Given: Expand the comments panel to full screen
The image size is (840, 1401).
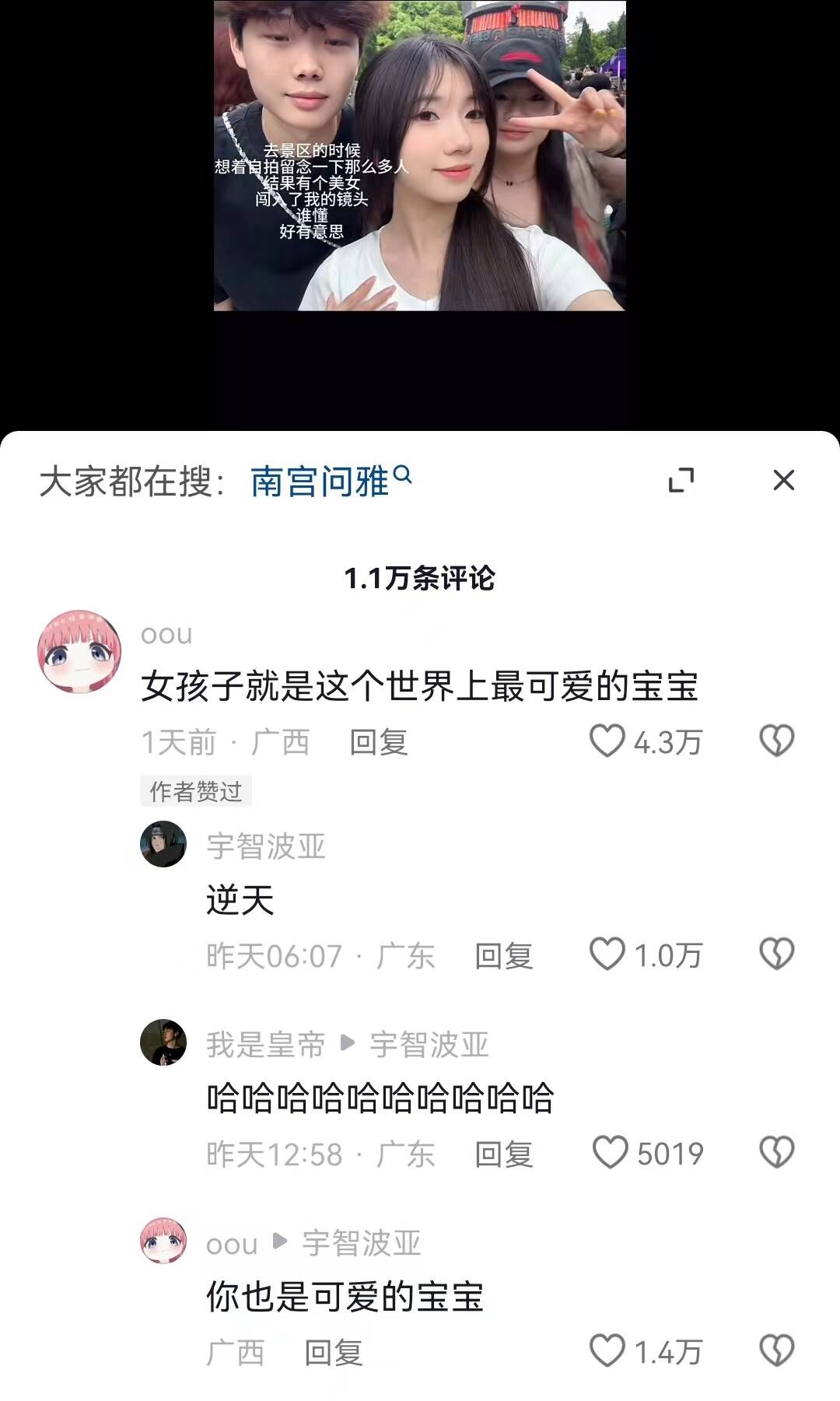Looking at the screenshot, I should click(x=681, y=480).
